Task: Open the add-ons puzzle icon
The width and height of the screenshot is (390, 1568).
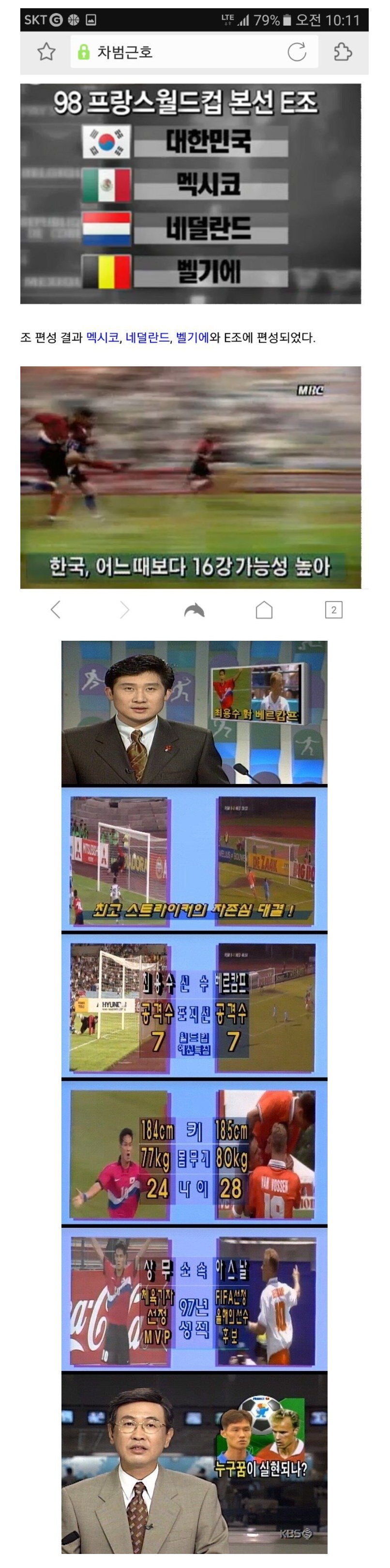Action: click(x=343, y=52)
